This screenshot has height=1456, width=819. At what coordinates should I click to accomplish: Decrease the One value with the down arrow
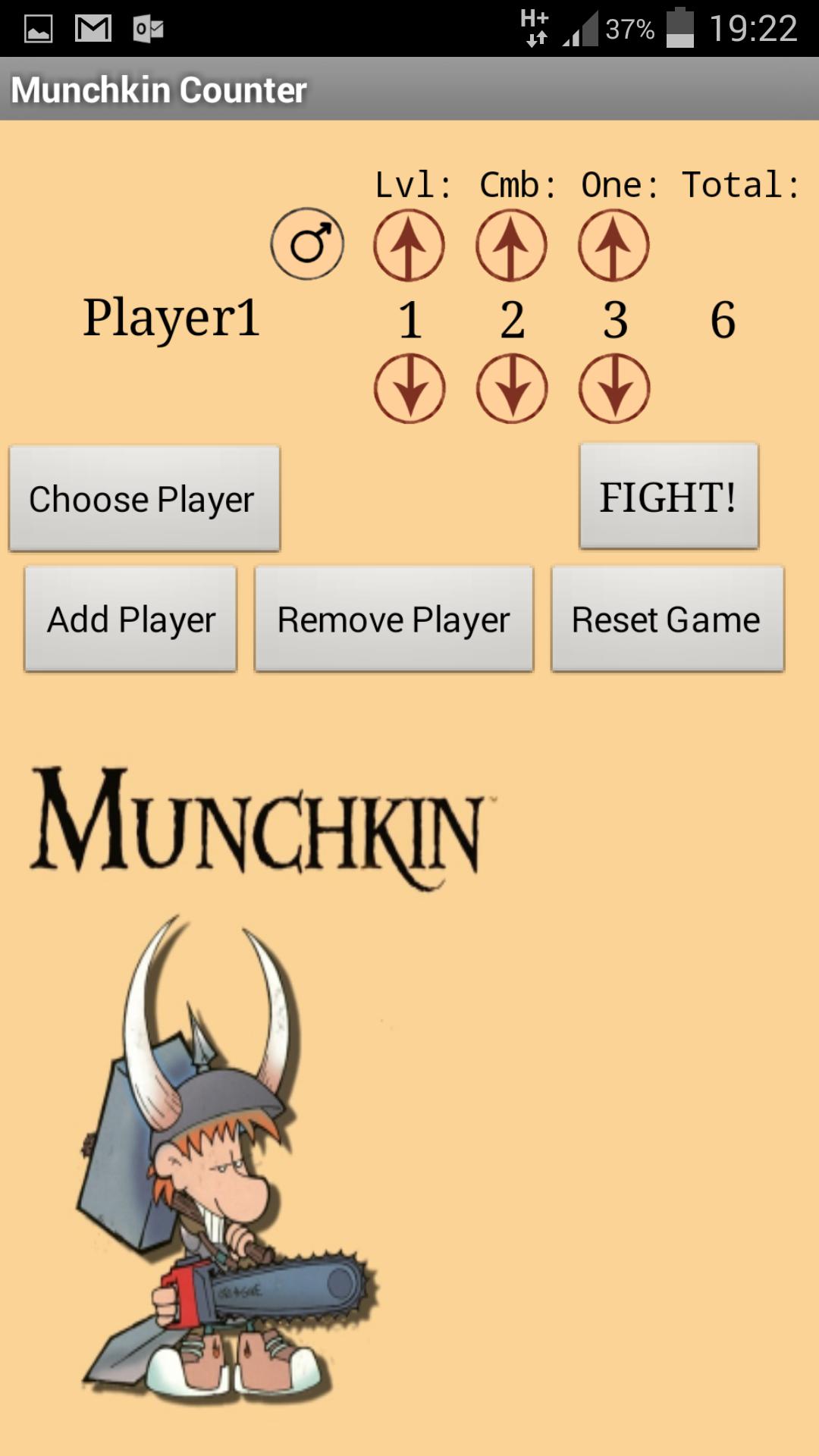(614, 389)
